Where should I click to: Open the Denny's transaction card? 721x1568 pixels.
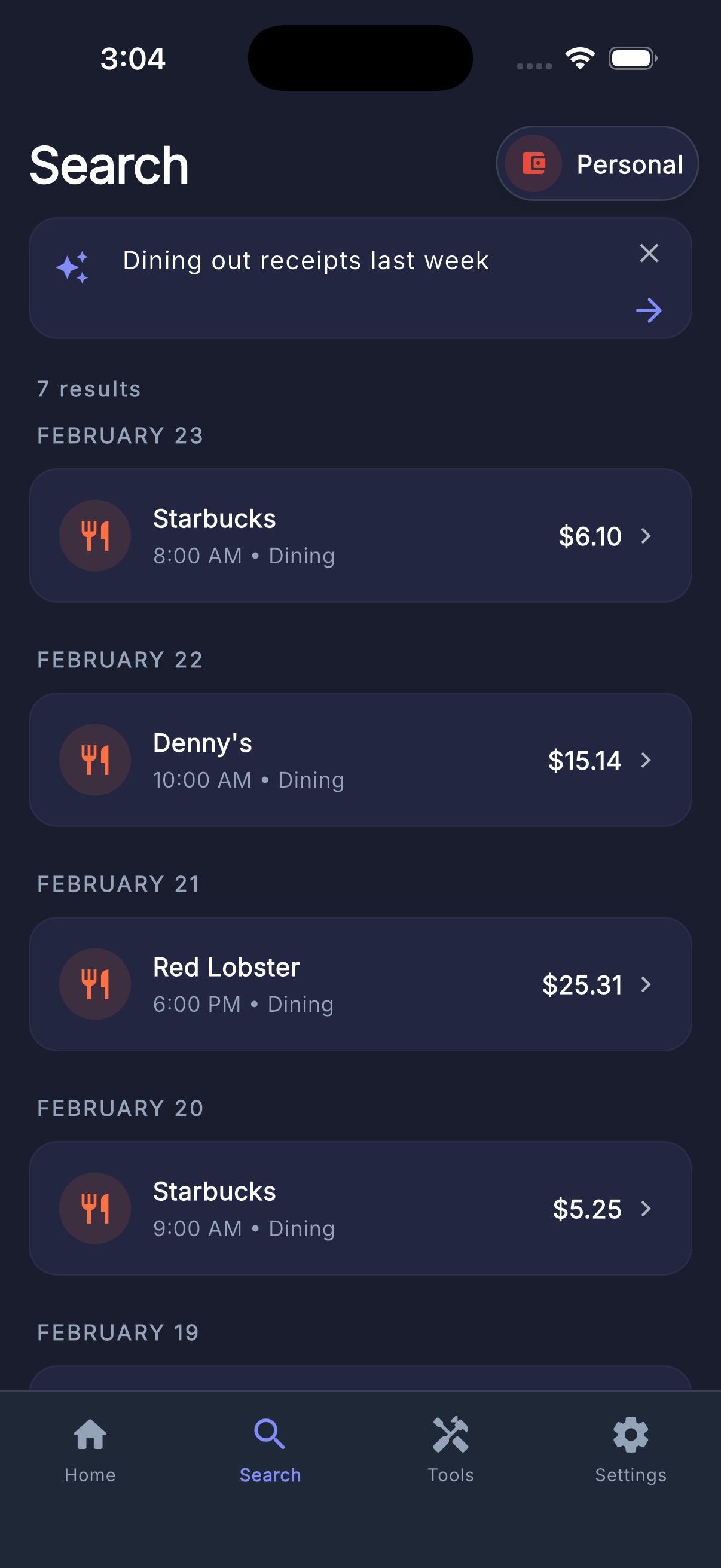pyautogui.click(x=360, y=760)
